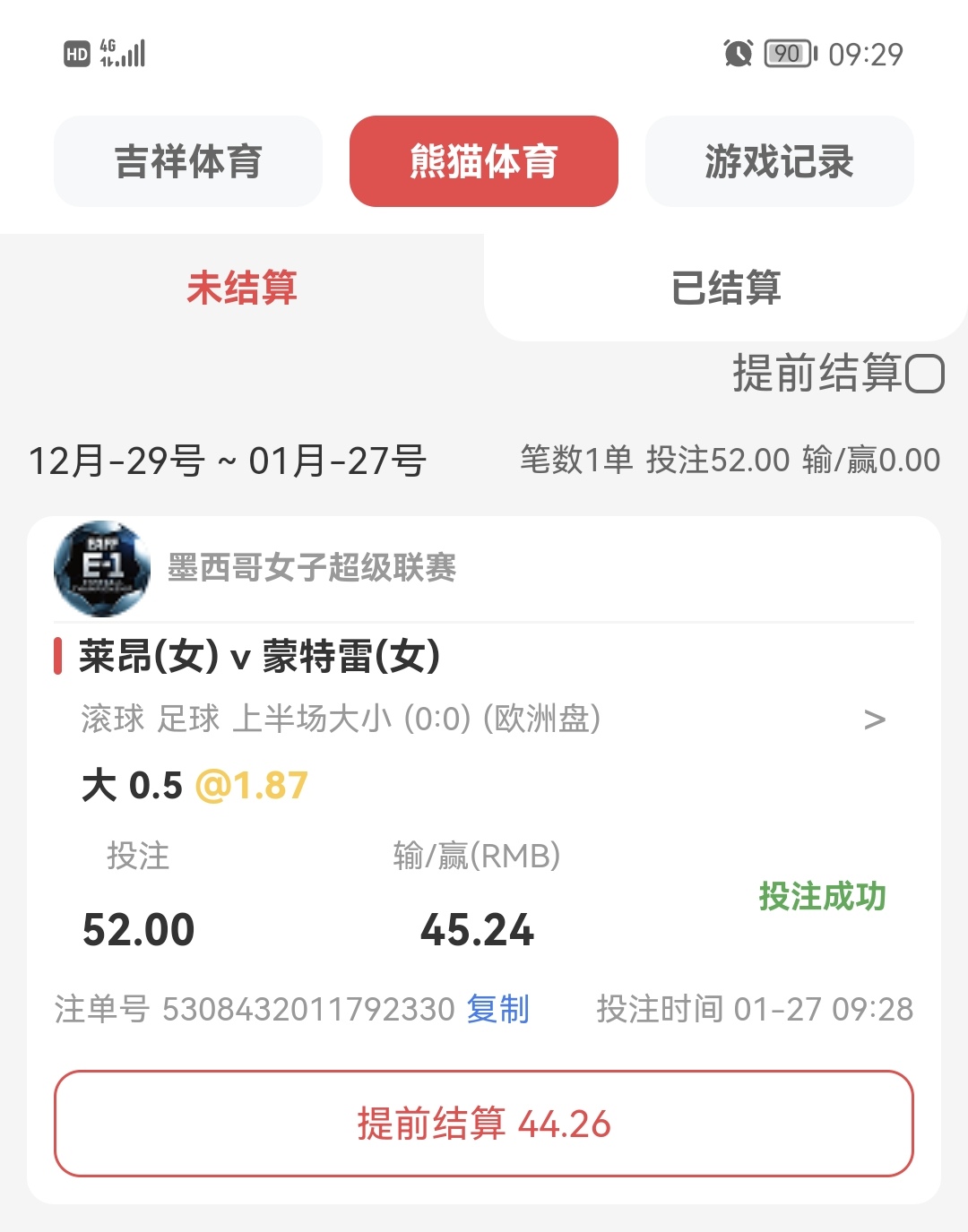Switch to the 吉祥体育 tab
This screenshot has width=968, height=1232.
click(x=188, y=161)
